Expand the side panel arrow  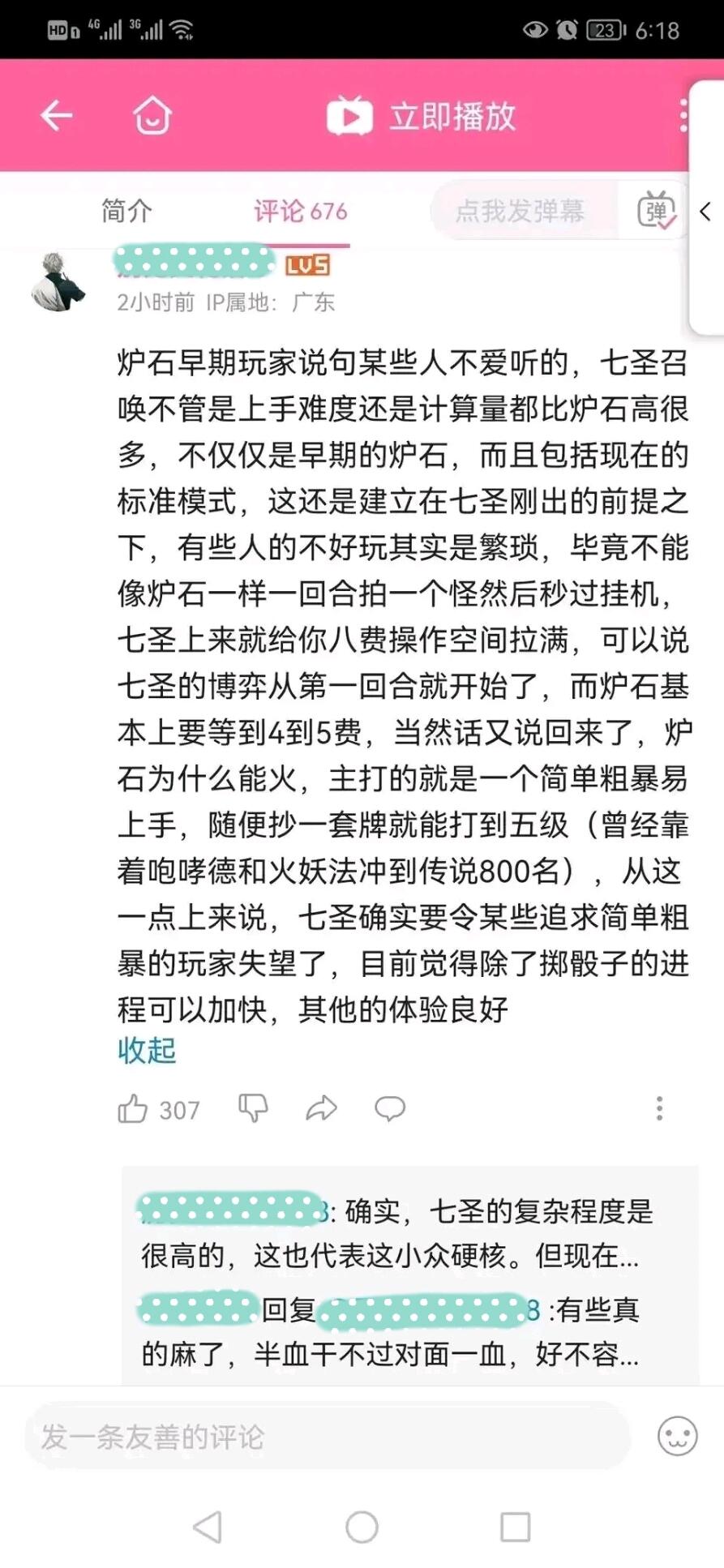point(705,212)
